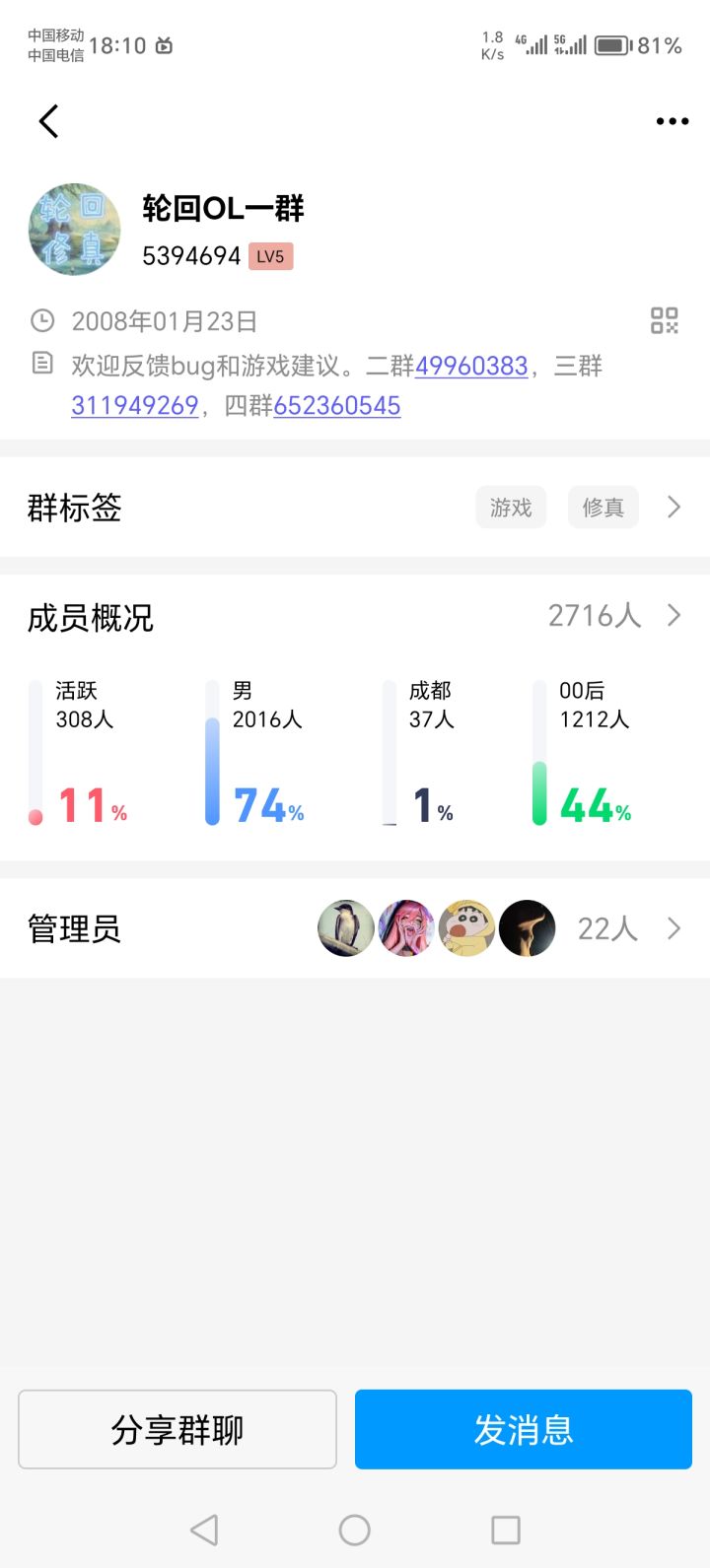The image size is (710, 1568).
Task: Tap the LV5 level badge
Action: pos(269,256)
